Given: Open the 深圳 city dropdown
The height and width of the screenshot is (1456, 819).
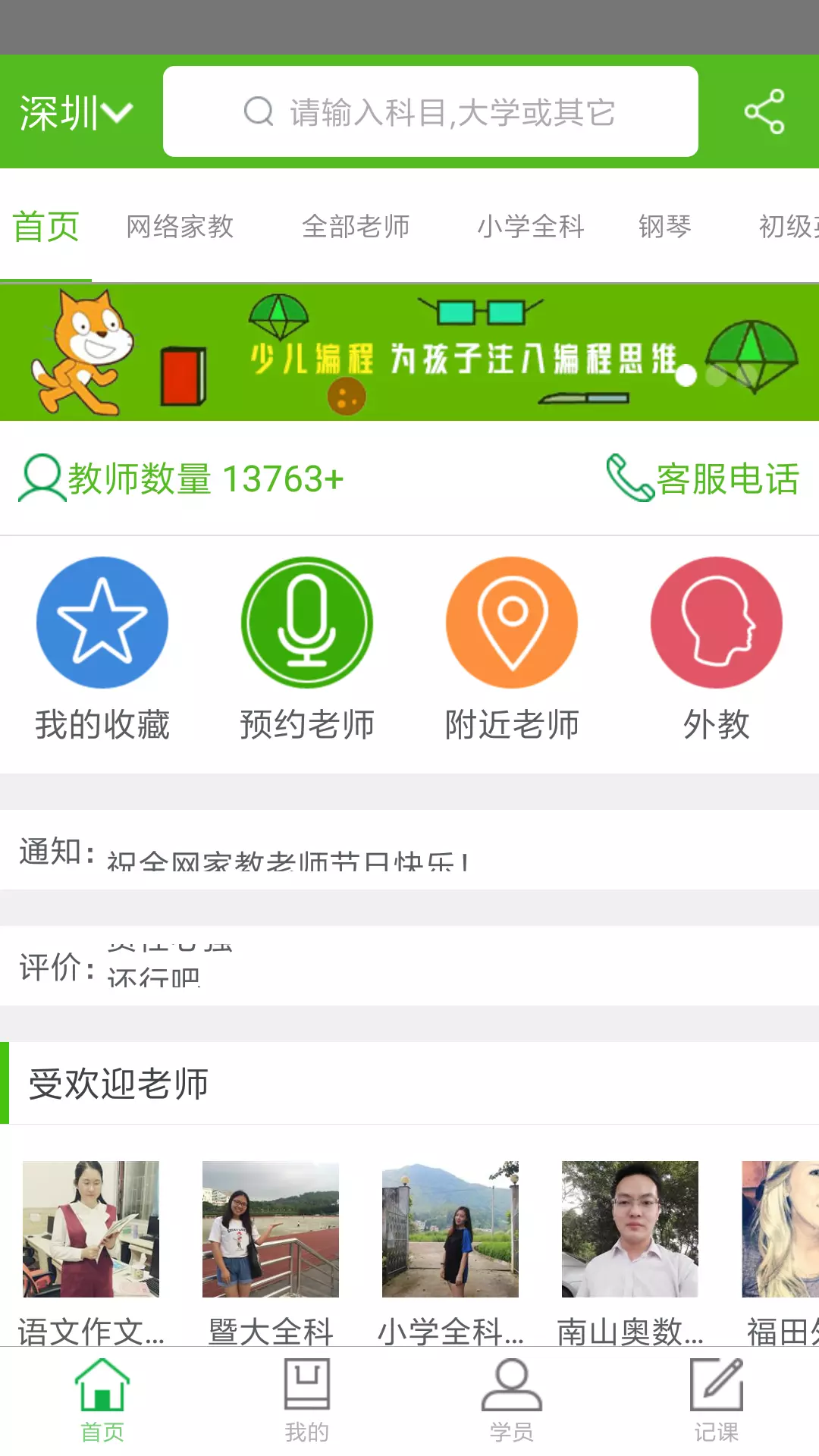Looking at the screenshot, I should pos(76,112).
